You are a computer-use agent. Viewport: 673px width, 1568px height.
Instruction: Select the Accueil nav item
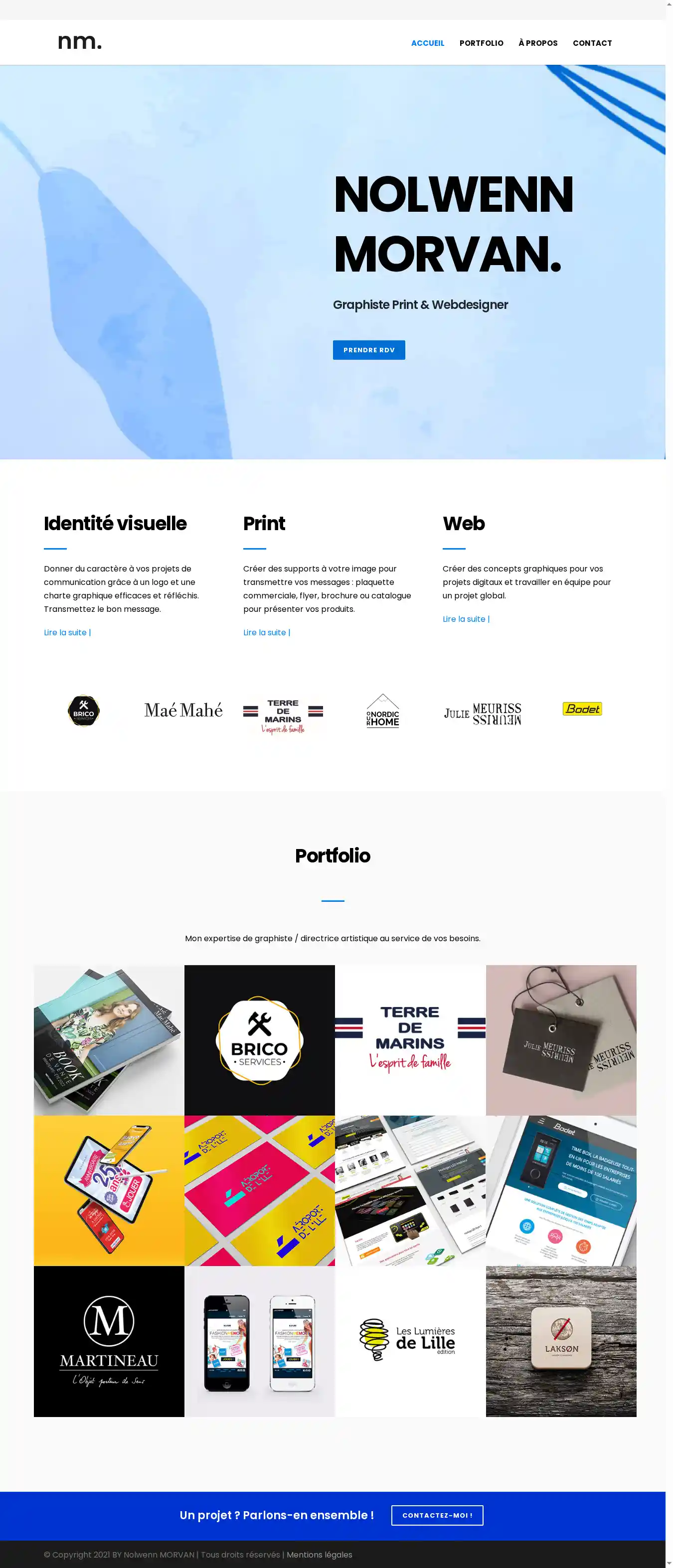[x=428, y=43]
